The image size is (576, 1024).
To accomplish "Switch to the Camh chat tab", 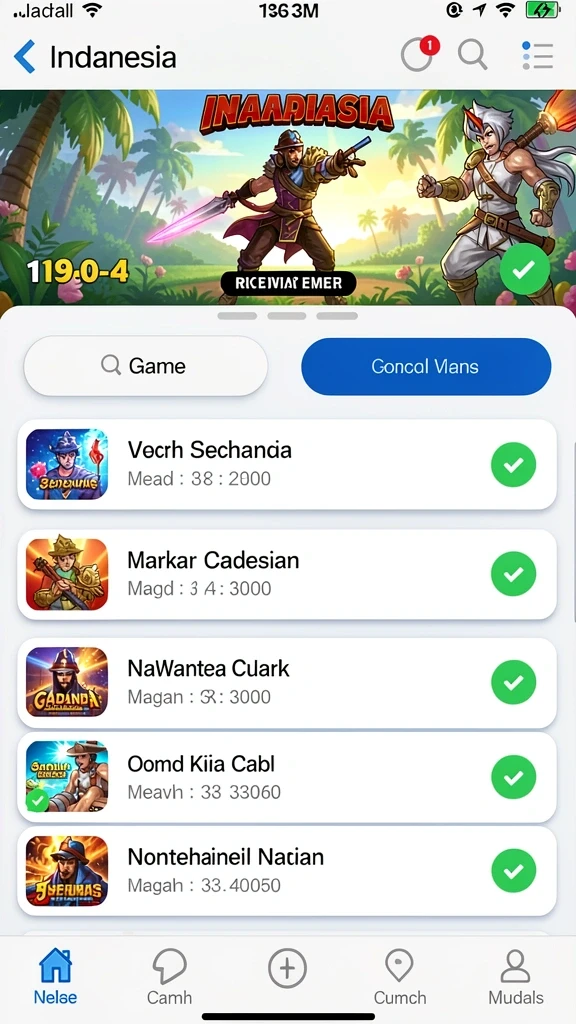I will [x=169, y=976].
